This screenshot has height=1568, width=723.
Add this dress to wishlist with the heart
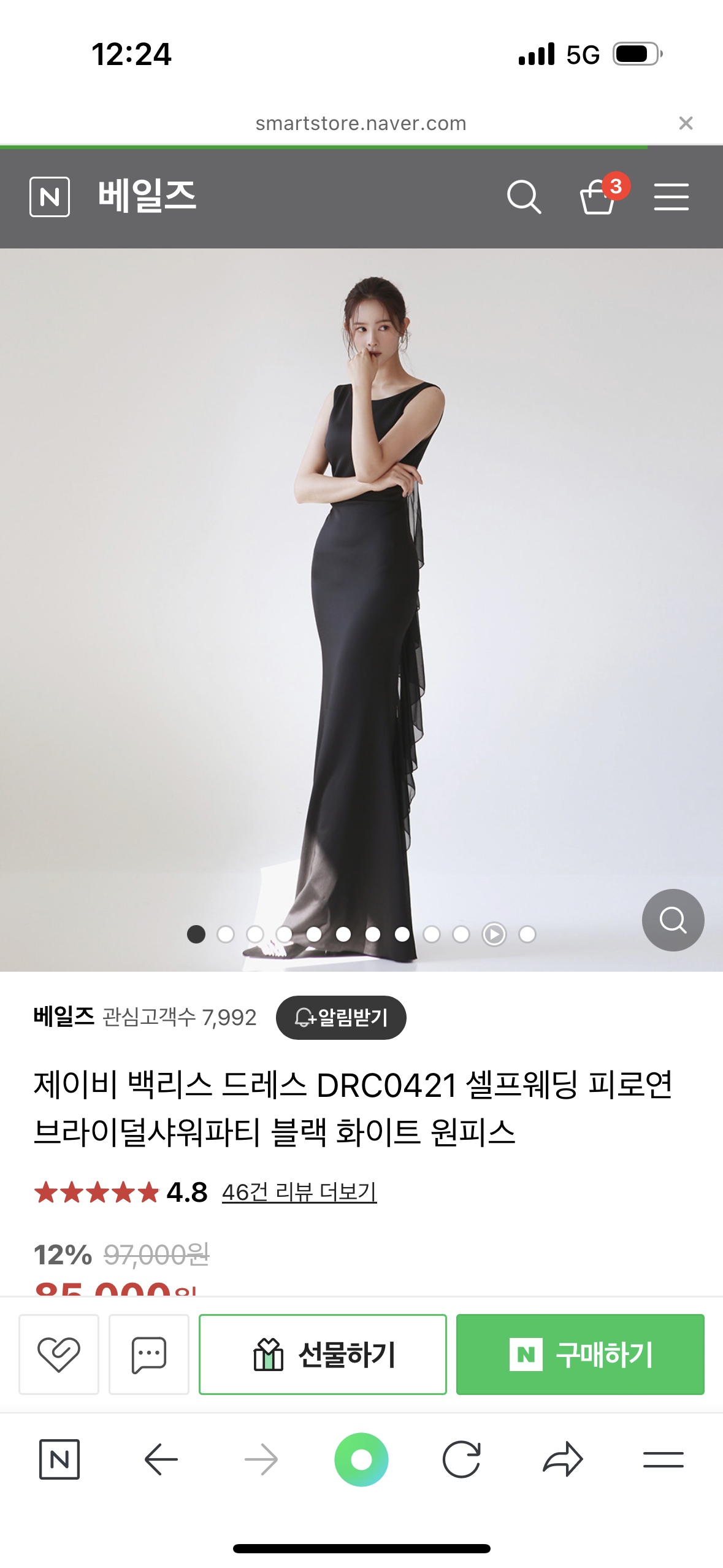(x=59, y=1354)
